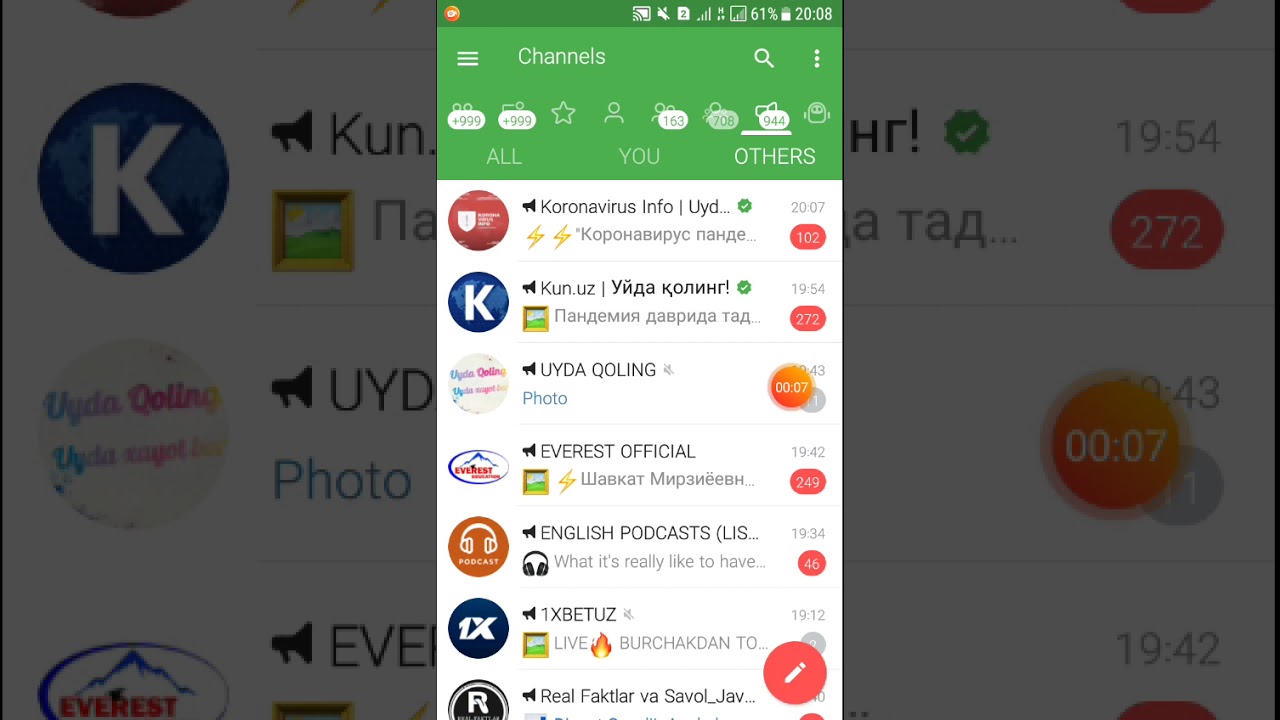Open the three-dot overflow menu
The image size is (1280, 720).
817,58
